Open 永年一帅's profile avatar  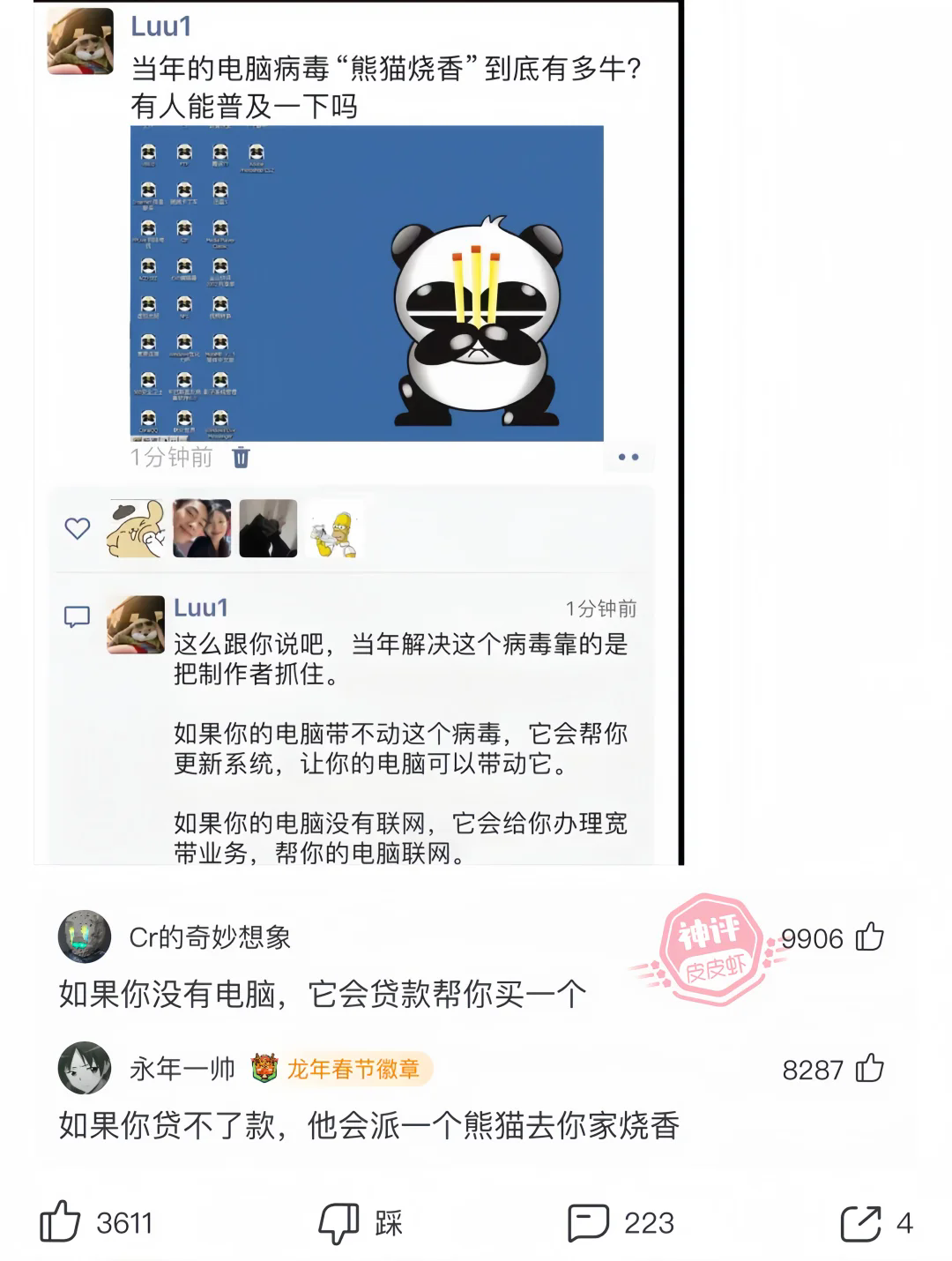click(85, 1068)
